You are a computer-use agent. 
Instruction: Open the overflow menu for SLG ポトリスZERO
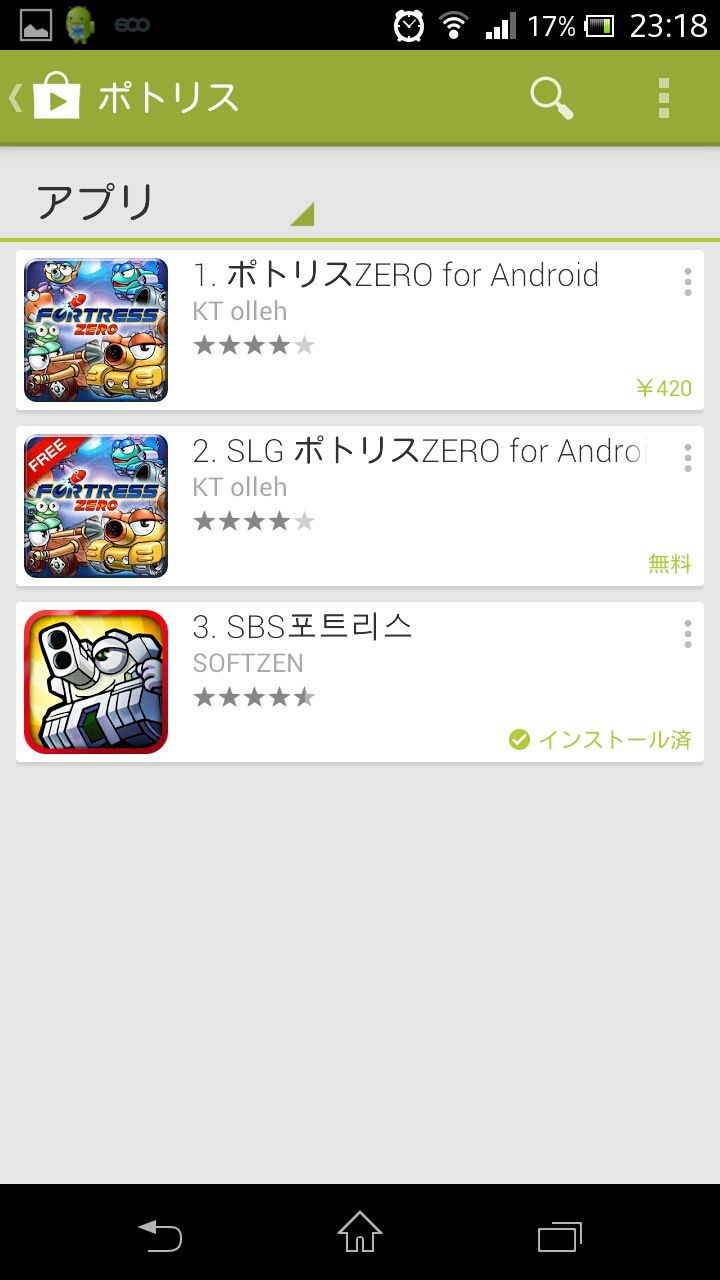687,458
